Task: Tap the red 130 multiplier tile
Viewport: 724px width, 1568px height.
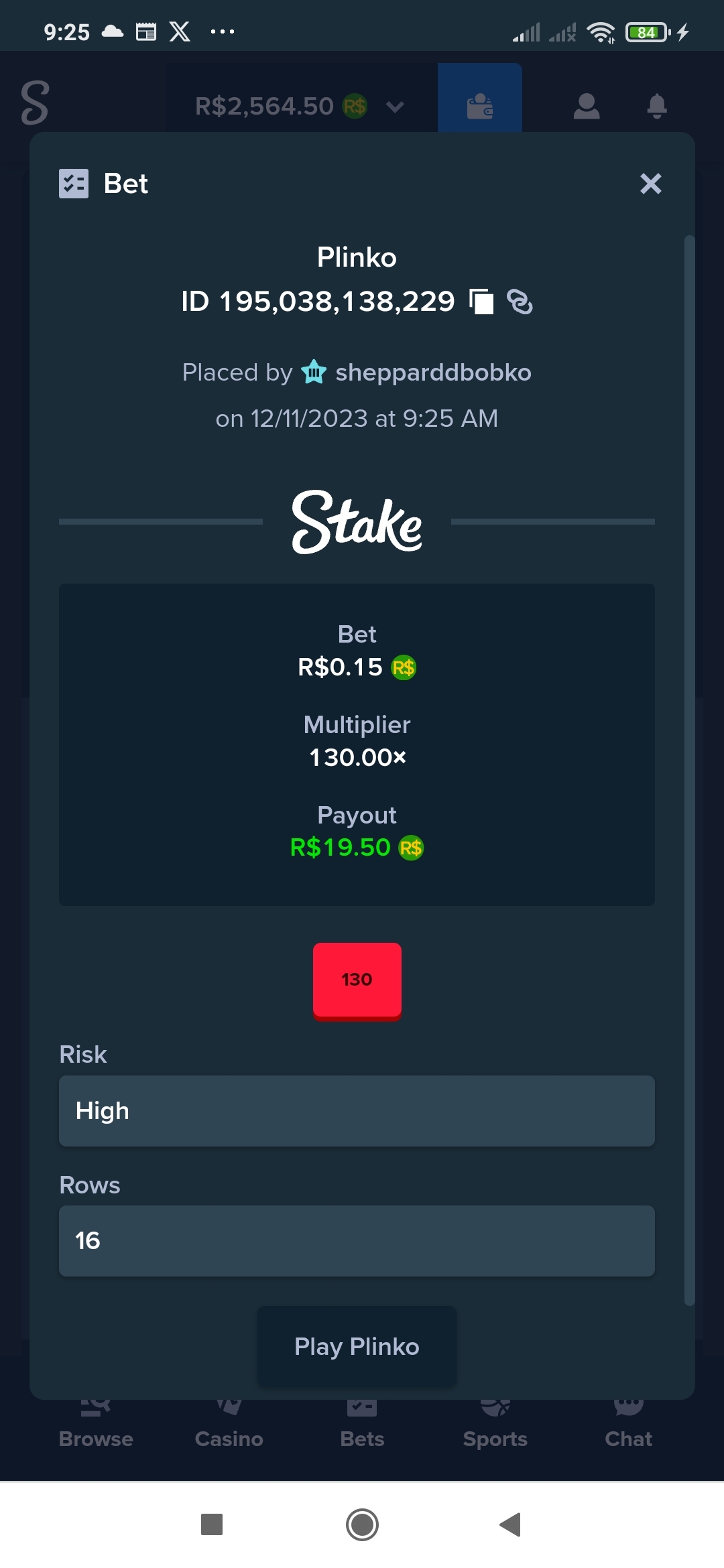Action: (357, 981)
